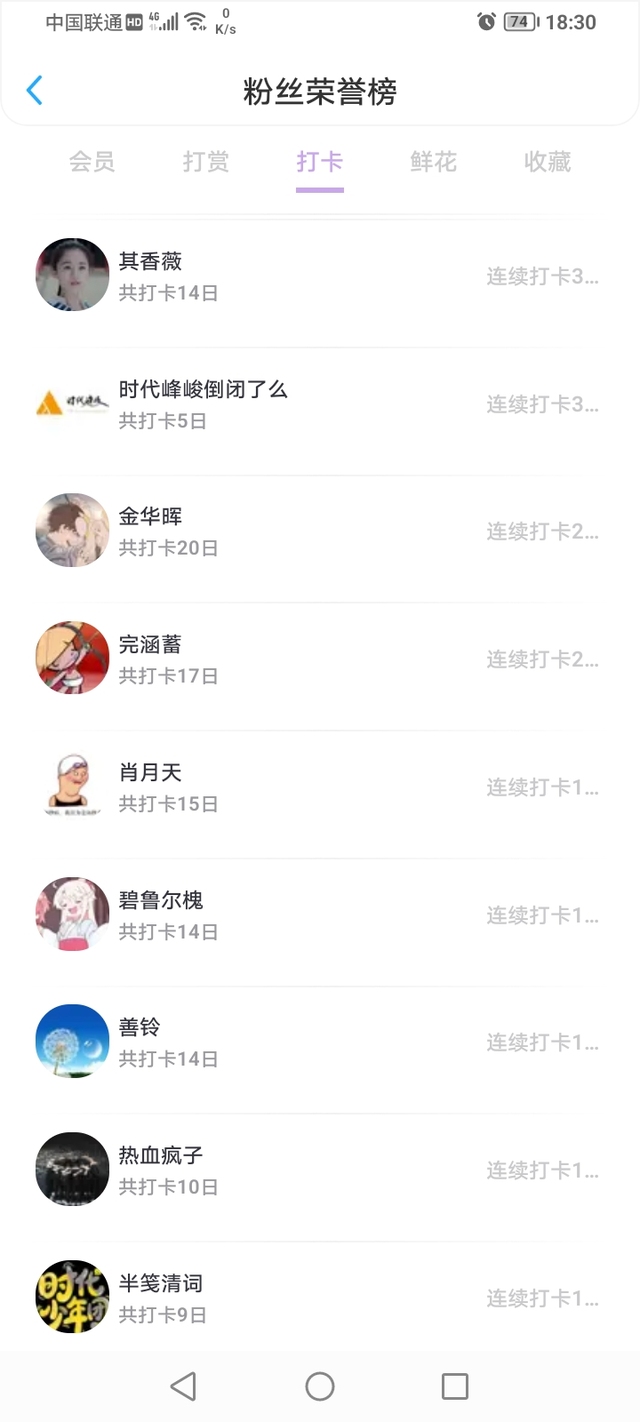Tap the system home button
This screenshot has height=1422, width=640.
click(x=320, y=1386)
